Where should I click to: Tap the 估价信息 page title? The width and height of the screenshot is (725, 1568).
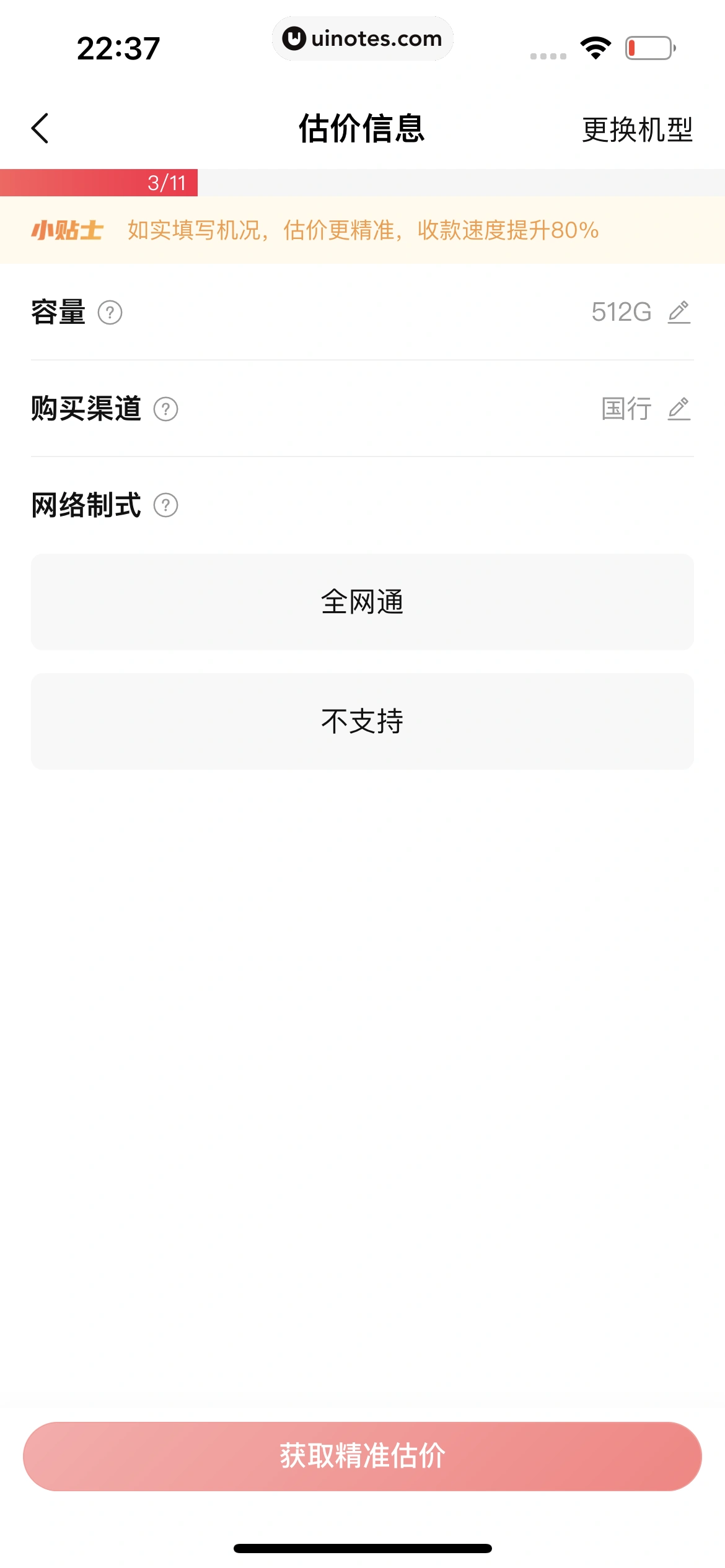point(362,128)
